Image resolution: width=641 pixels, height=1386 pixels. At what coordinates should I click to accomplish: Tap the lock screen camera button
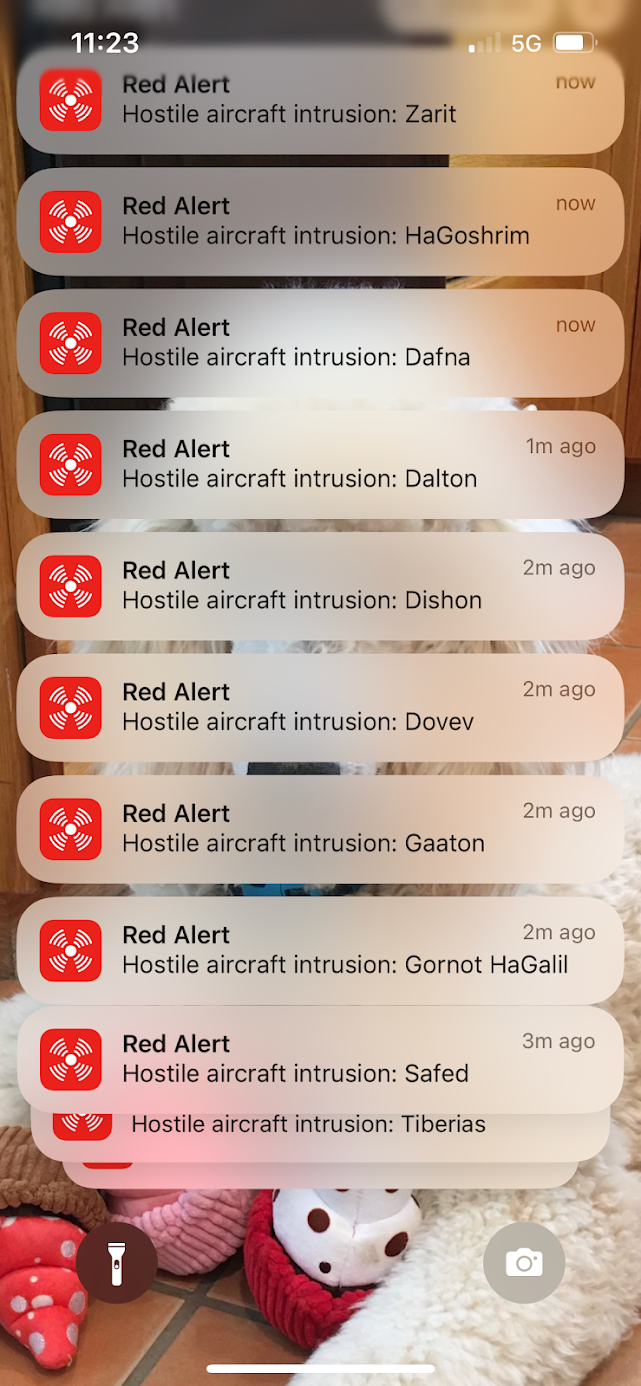[524, 1263]
